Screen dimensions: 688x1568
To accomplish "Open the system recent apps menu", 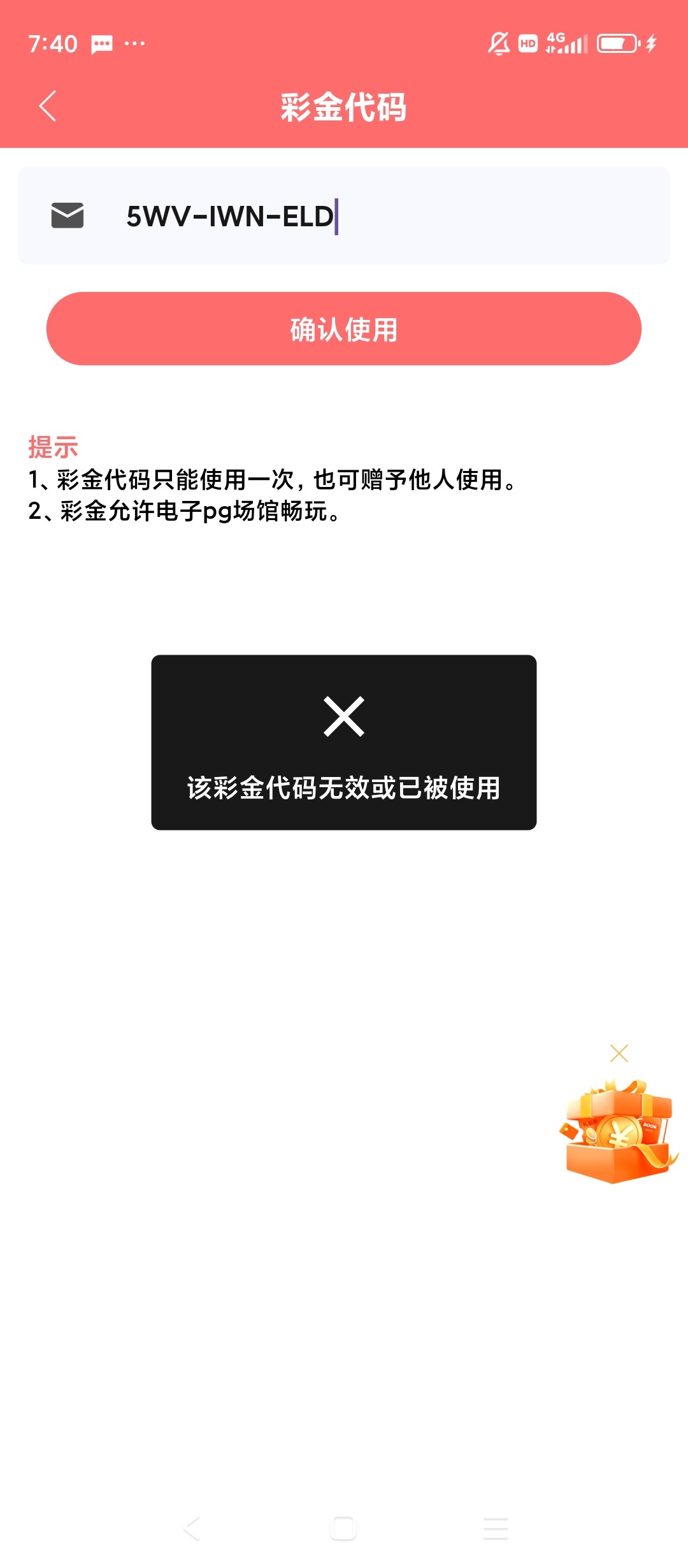I will tap(495, 1528).
